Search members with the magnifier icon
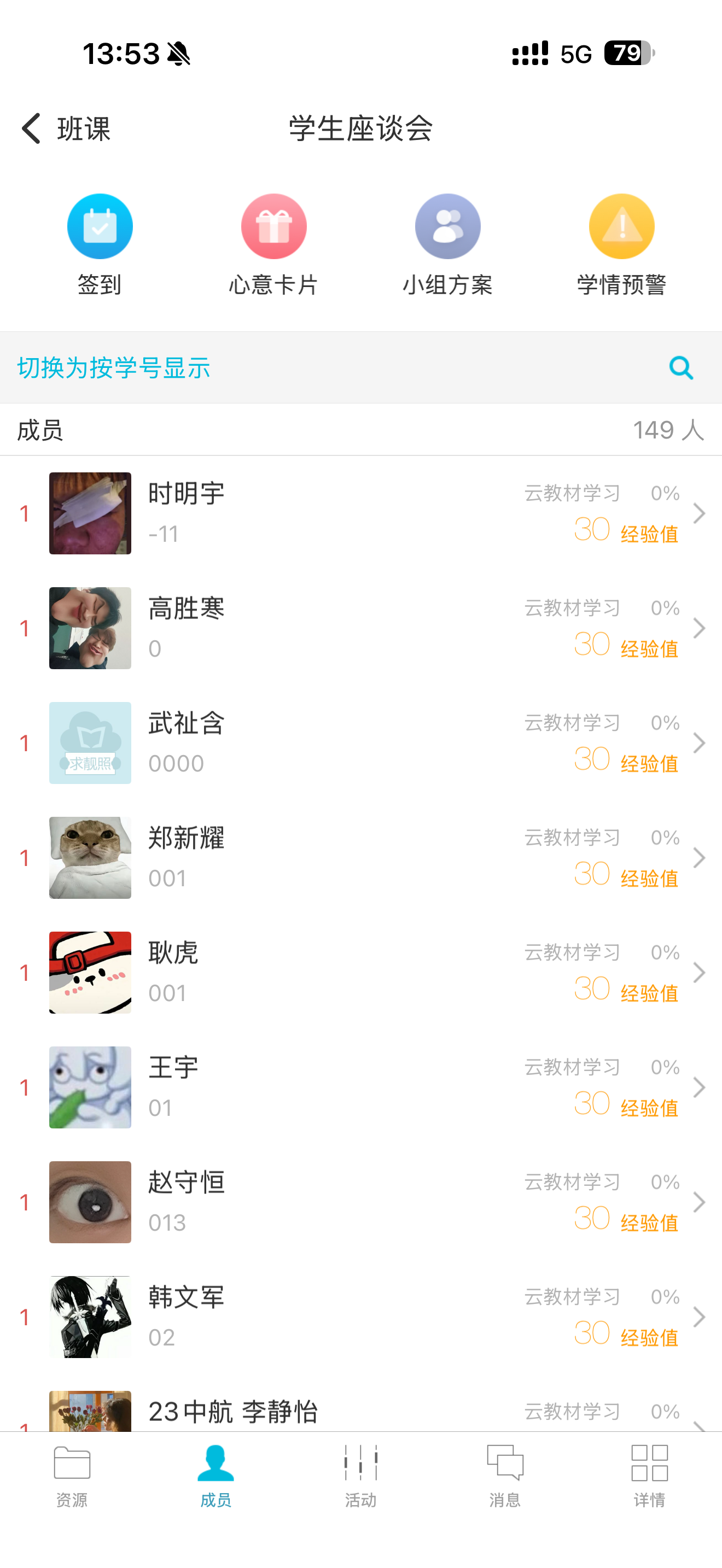Image resolution: width=722 pixels, height=1568 pixels. pyautogui.click(x=680, y=367)
